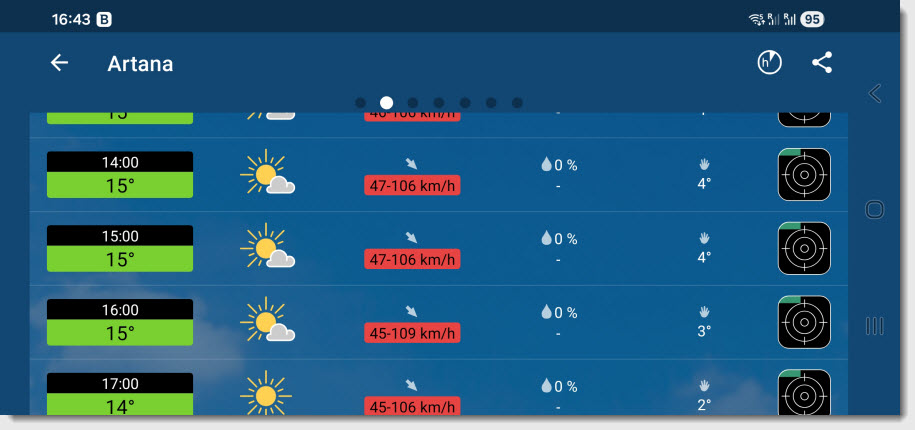Open the recent apps button
The width and height of the screenshot is (915, 430).
click(x=874, y=326)
